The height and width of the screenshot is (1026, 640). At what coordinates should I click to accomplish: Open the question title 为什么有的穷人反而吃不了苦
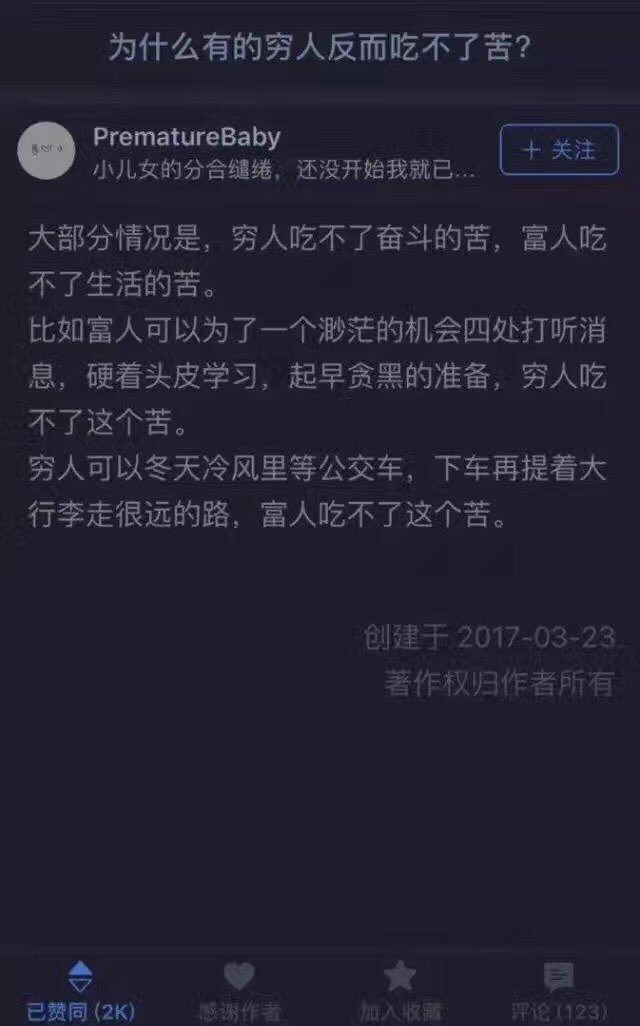point(319,48)
